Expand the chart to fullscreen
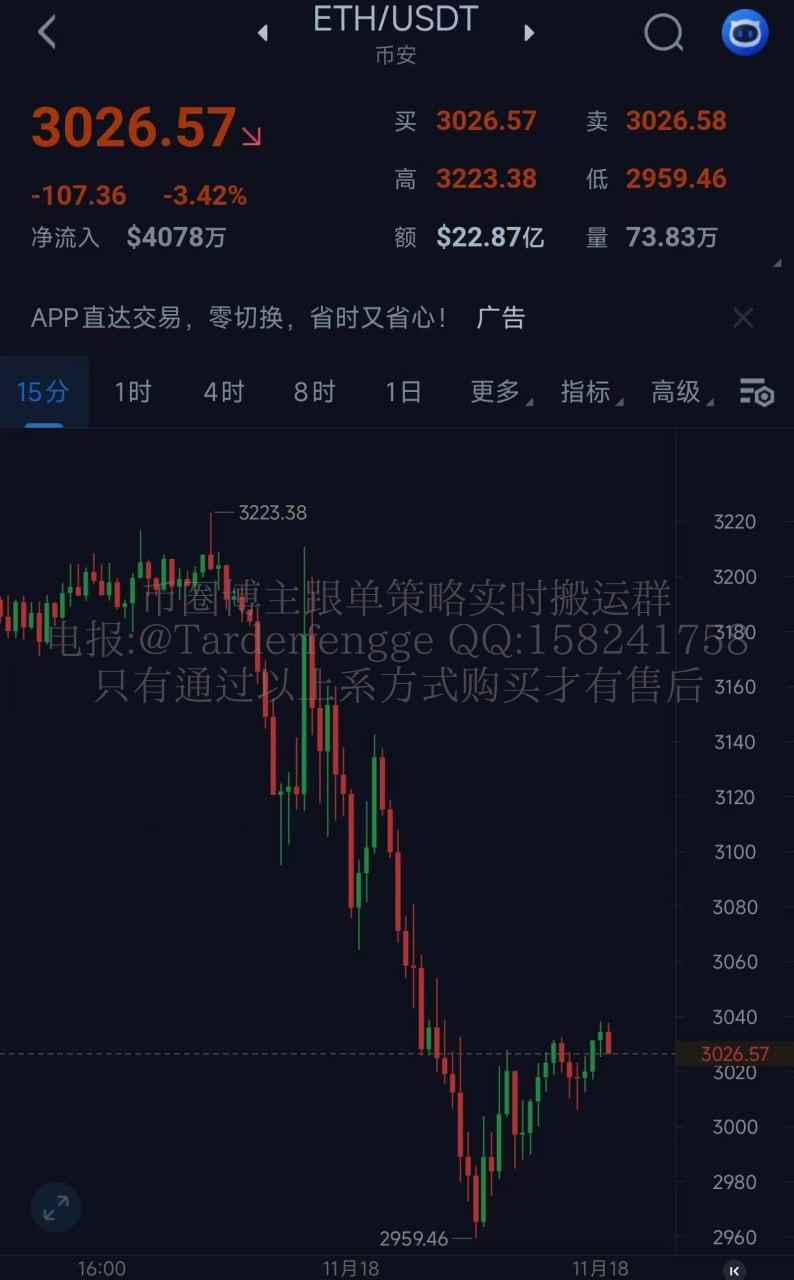Screen dimensions: 794x1280 click(56, 1207)
